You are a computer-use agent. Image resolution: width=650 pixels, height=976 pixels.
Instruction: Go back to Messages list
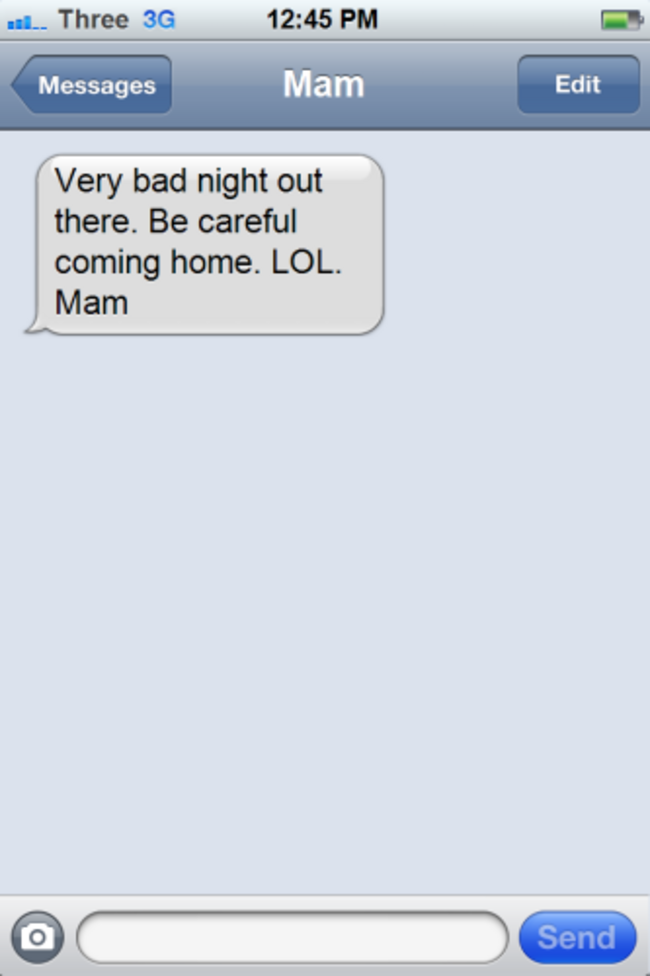[x=92, y=85]
